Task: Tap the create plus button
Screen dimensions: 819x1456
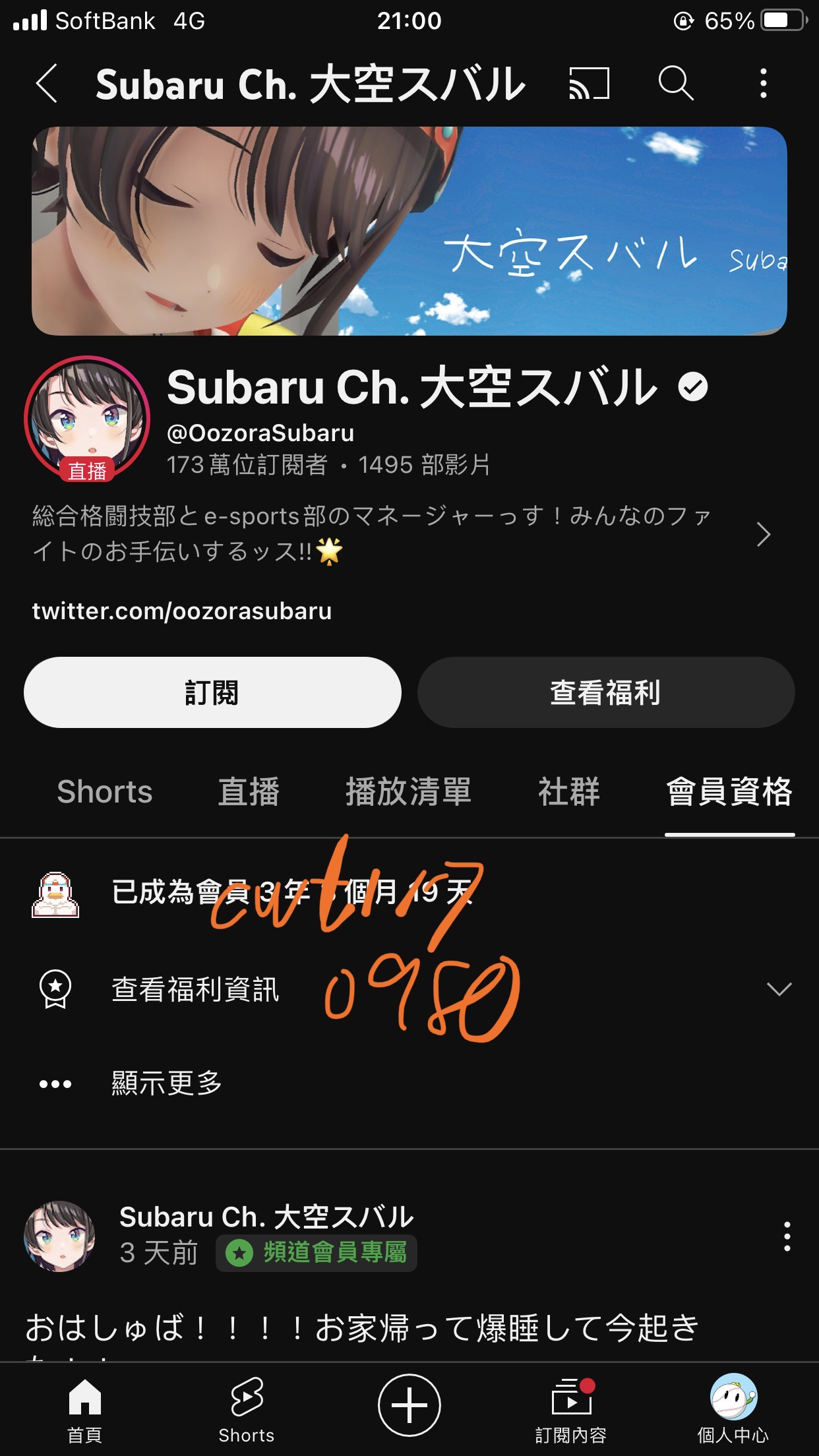Action: click(x=409, y=1405)
